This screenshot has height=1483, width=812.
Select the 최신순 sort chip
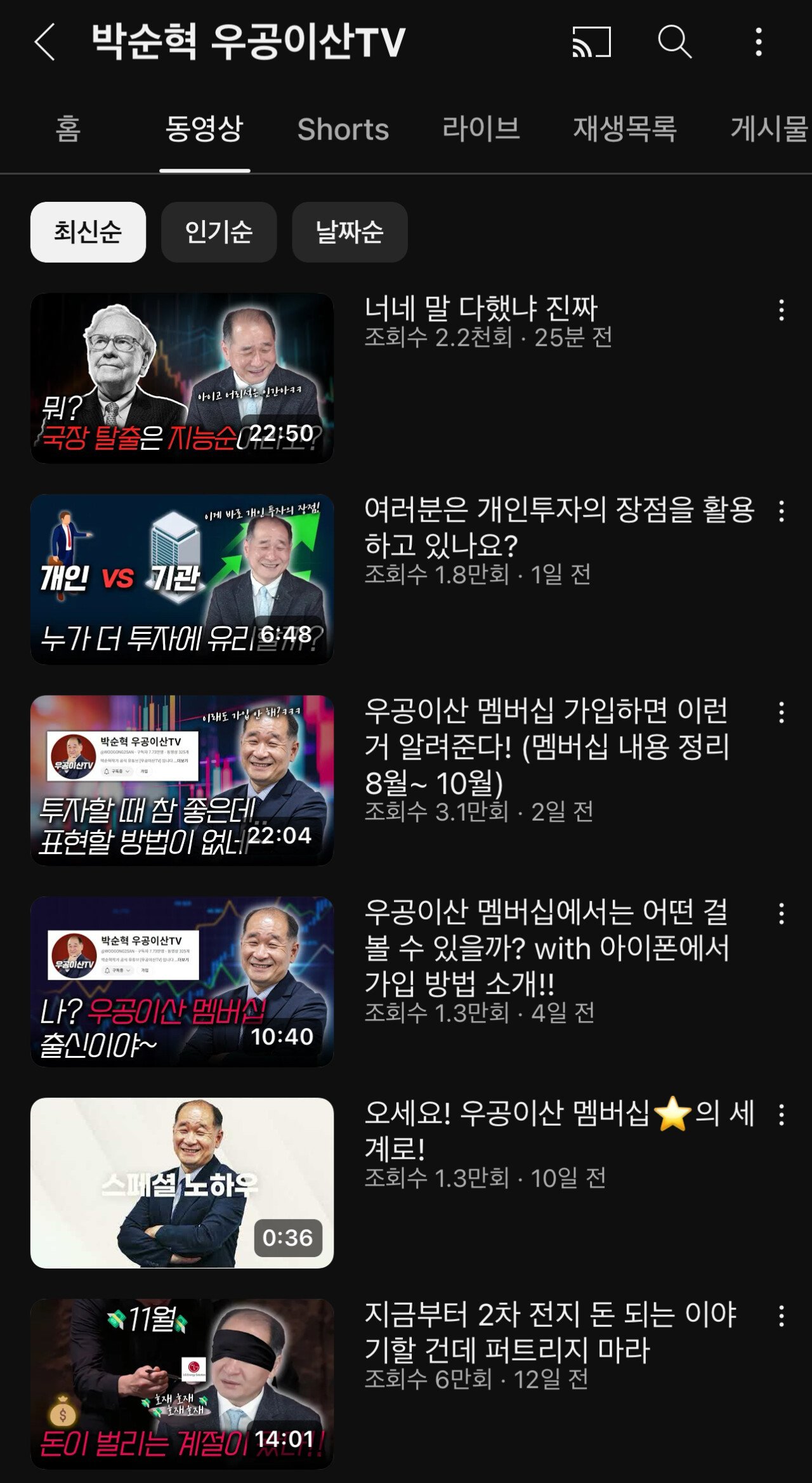coord(88,232)
